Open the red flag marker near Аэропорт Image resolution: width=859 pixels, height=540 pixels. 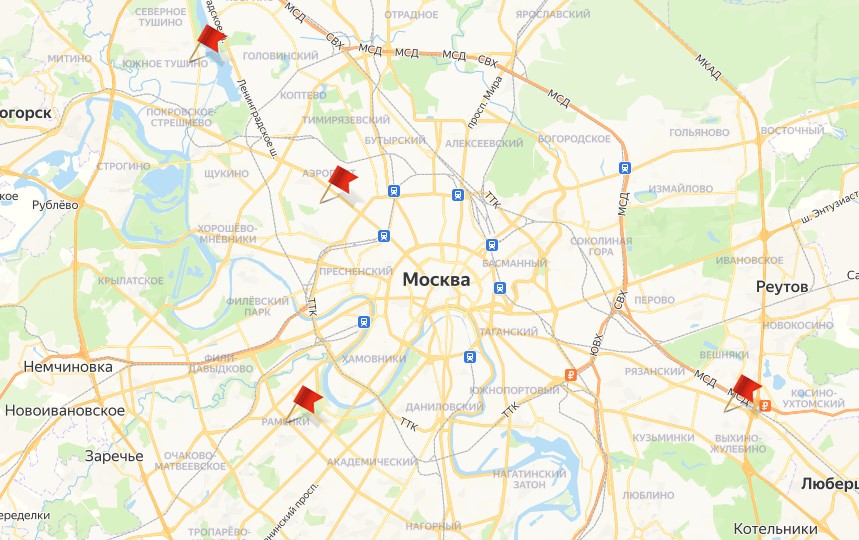point(341,181)
